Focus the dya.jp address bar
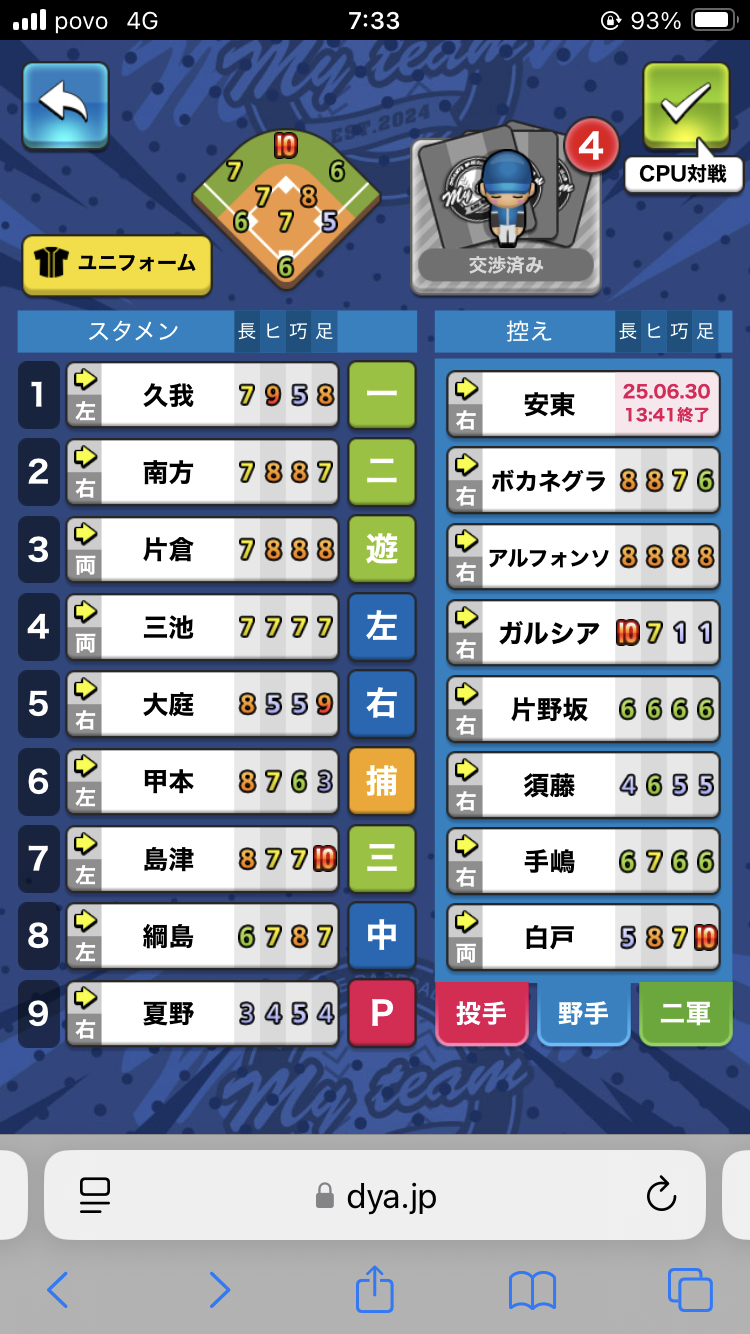Viewport: 750px width, 1334px height. coord(375,1195)
